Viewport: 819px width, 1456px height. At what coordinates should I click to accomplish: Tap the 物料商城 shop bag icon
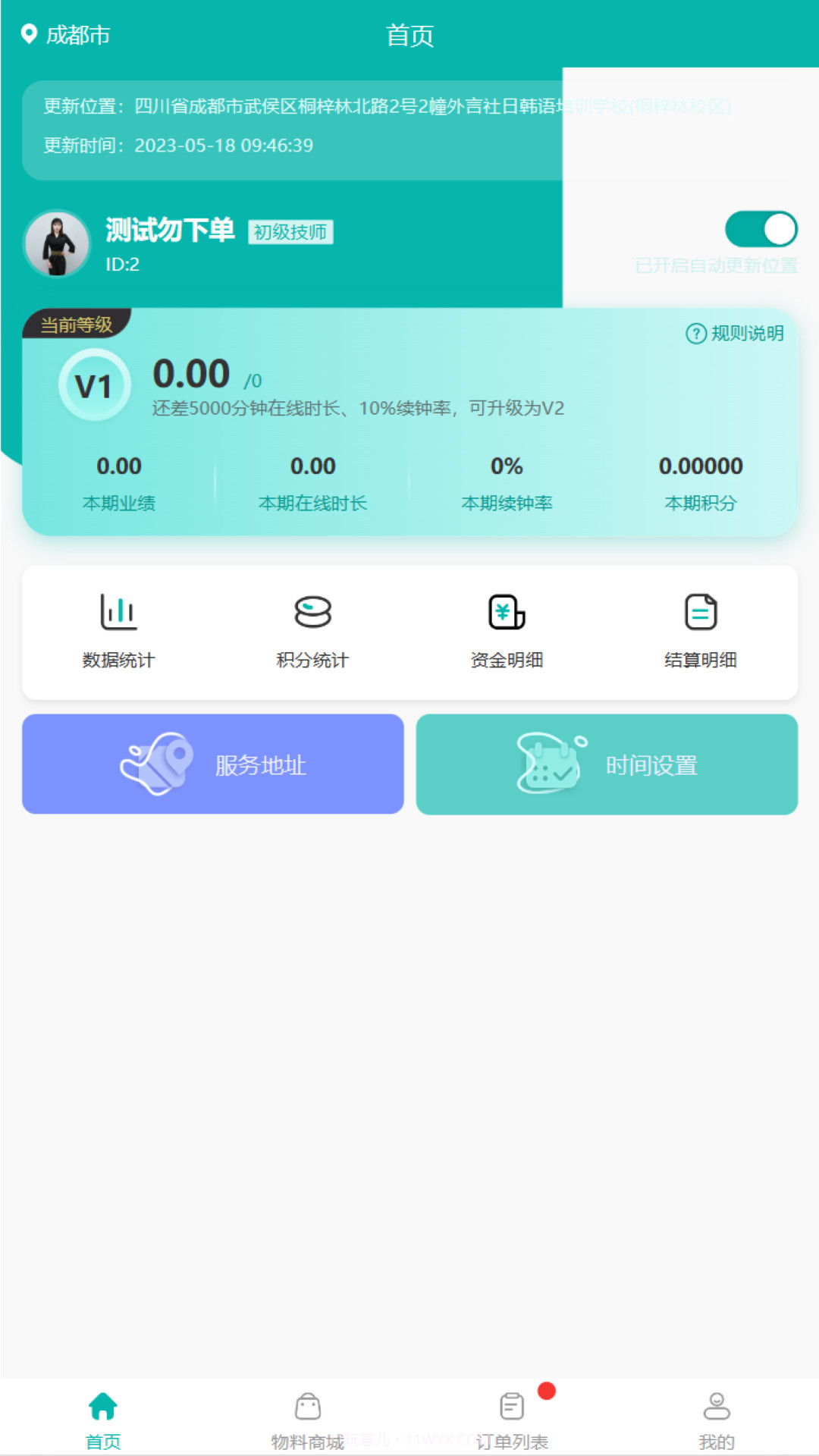click(x=307, y=1406)
